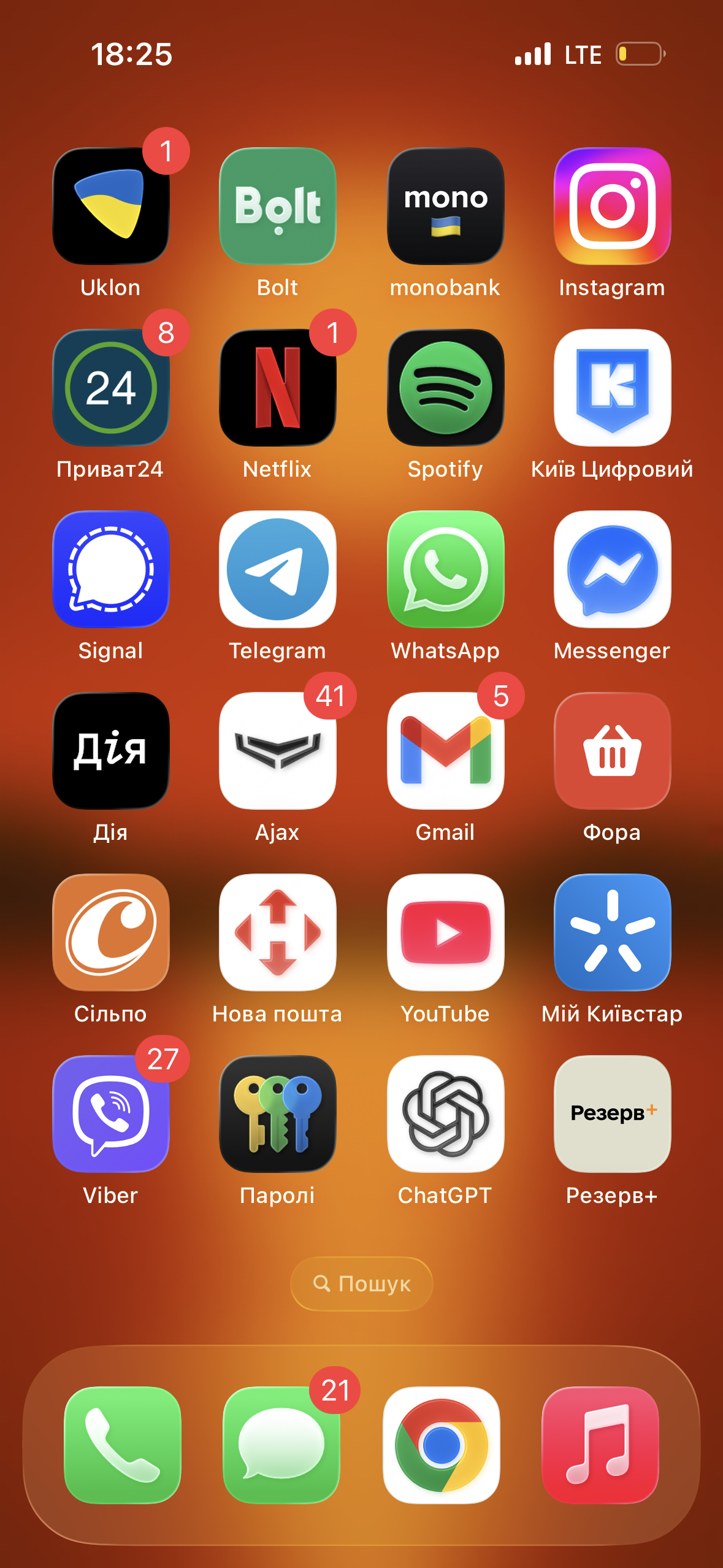Launch Netflix
Image resolution: width=723 pixels, height=1568 pixels.
click(x=278, y=388)
